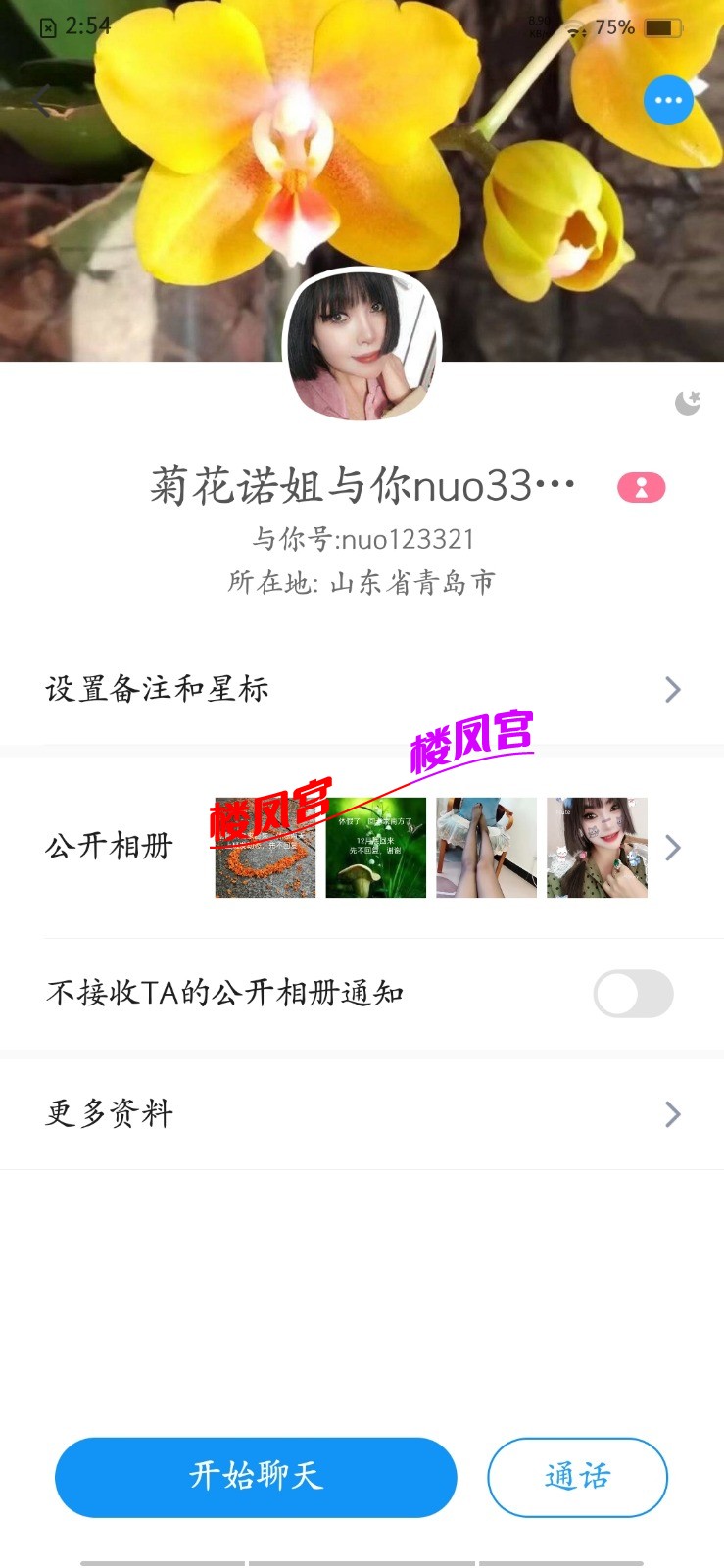Open the more options menu (blue dots)
Image resolution: width=724 pixels, height=1568 pixels.
pyautogui.click(x=668, y=99)
